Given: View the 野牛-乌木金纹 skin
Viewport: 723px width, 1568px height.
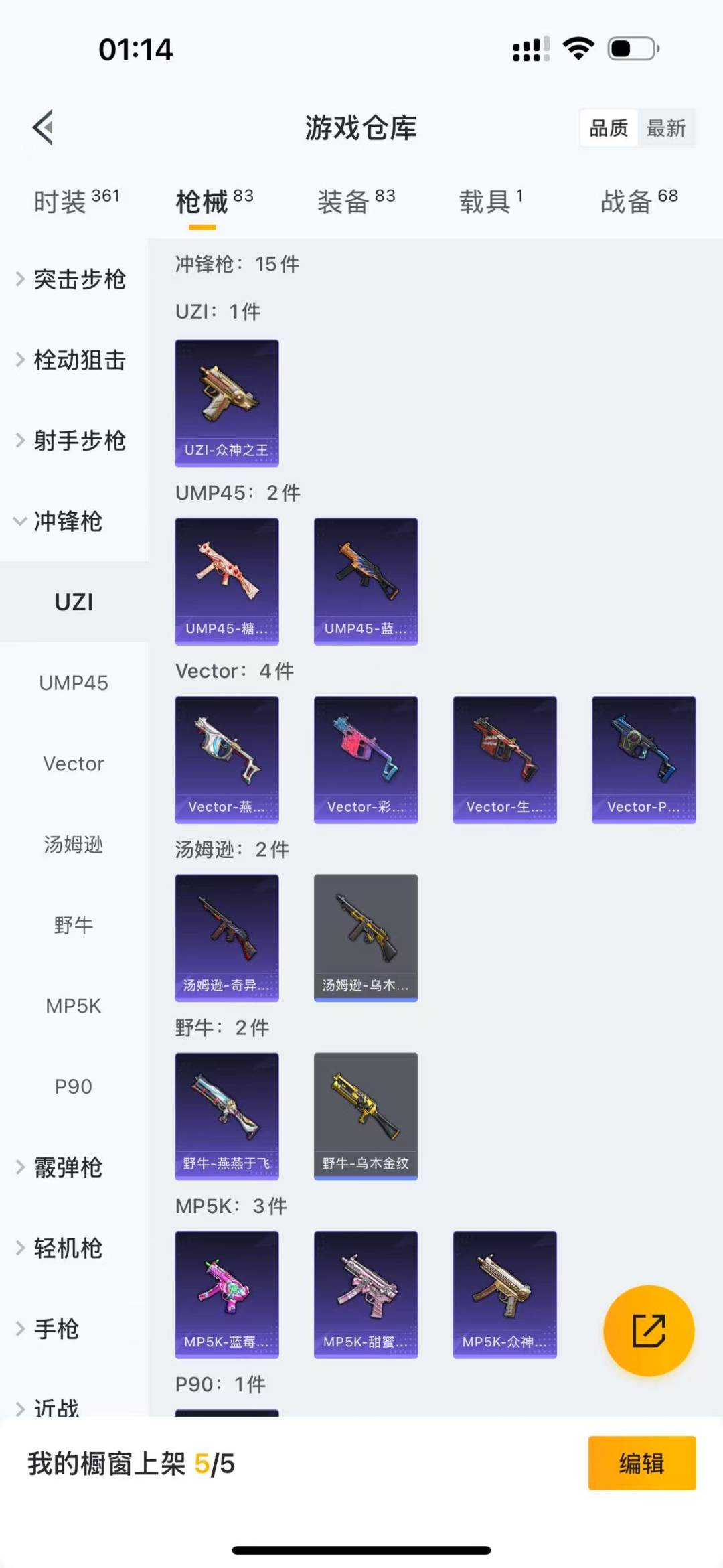Looking at the screenshot, I should [x=366, y=1116].
